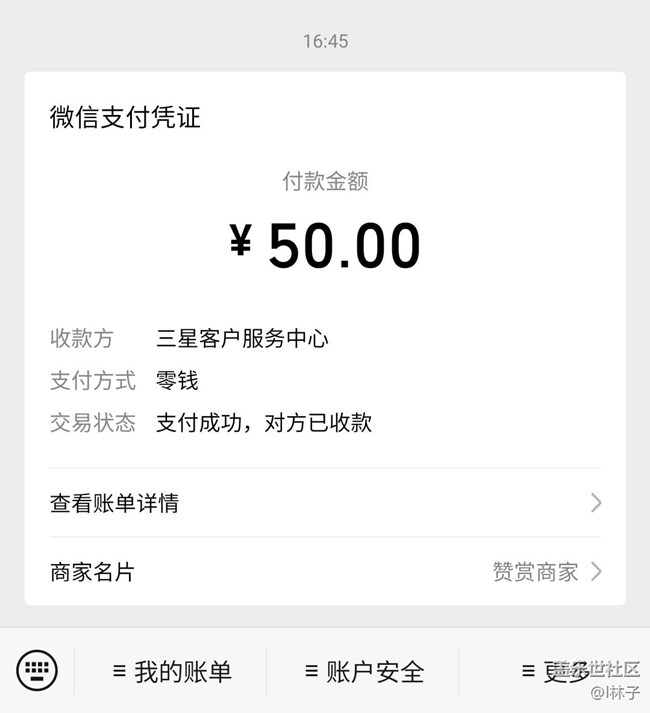Open 查看账单详情 row

pyautogui.click(x=325, y=503)
